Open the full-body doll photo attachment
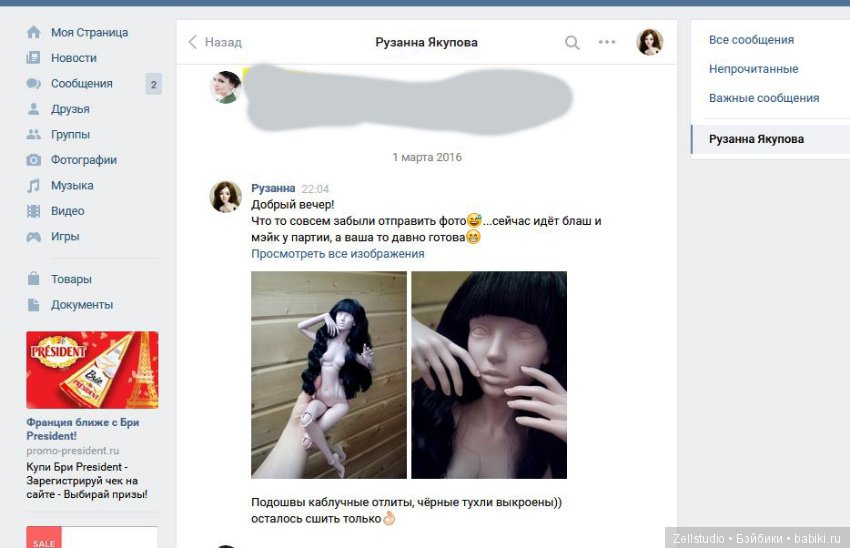This screenshot has height=548, width=850. 328,375
